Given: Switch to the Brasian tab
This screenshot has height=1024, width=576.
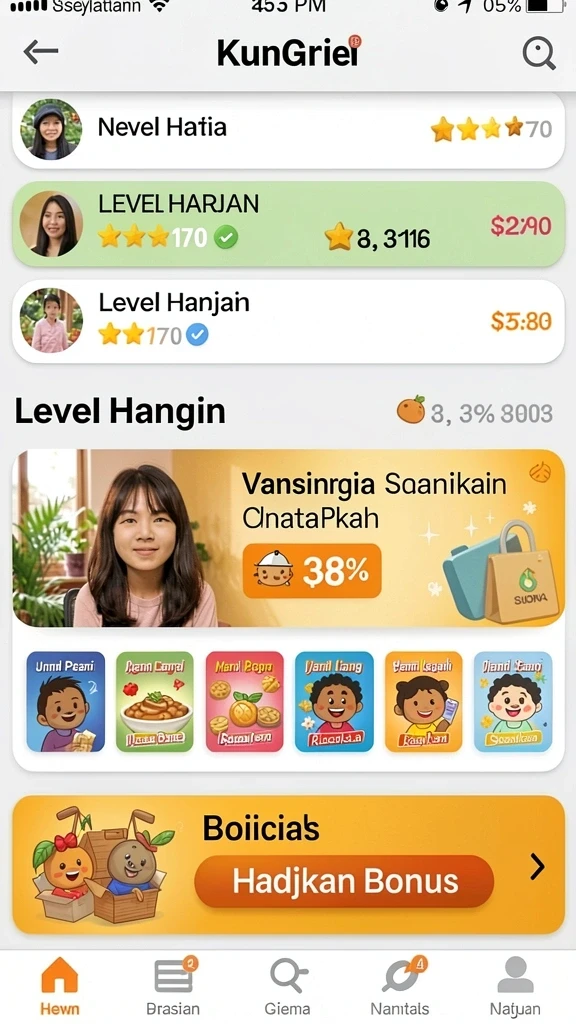Looking at the screenshot, I should point(173,986).
